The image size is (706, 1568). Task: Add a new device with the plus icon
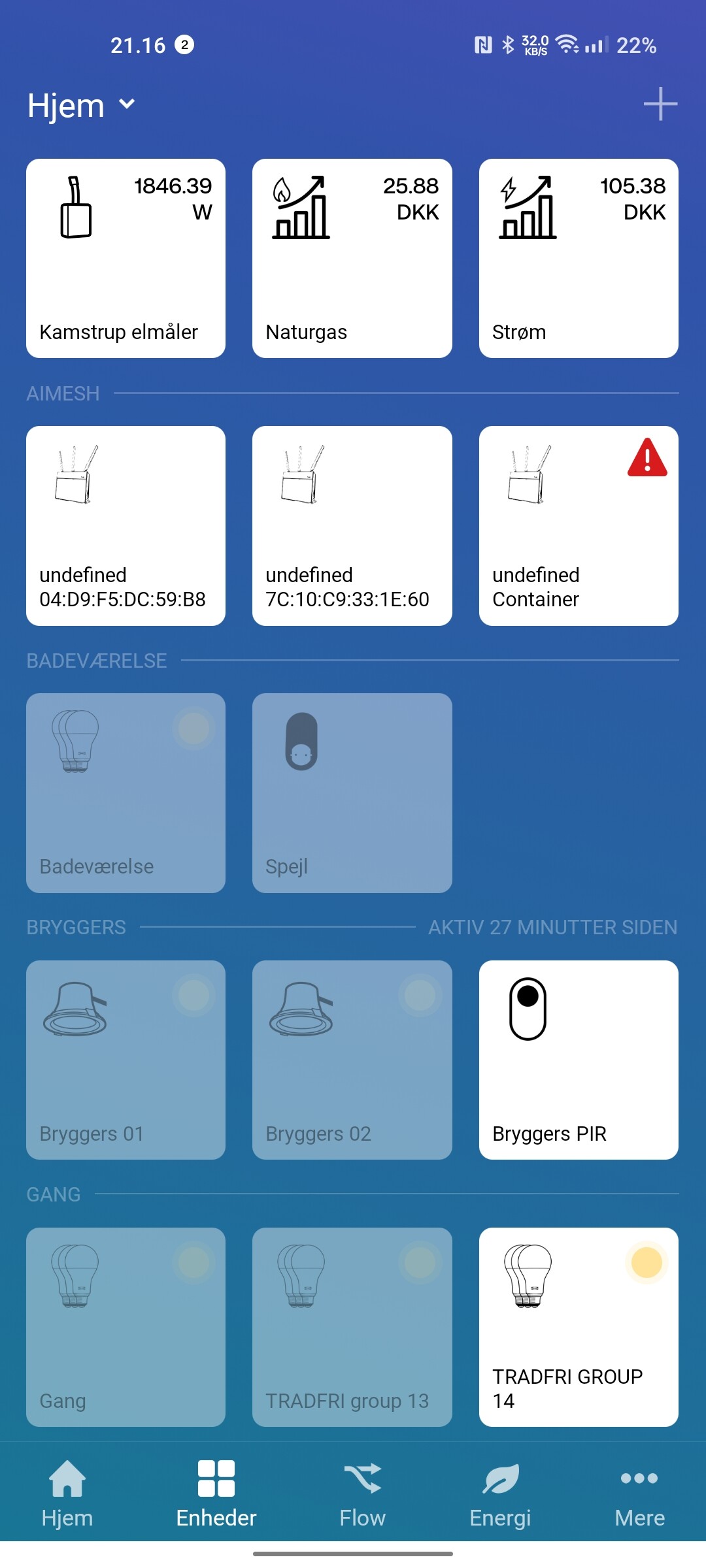660,105
